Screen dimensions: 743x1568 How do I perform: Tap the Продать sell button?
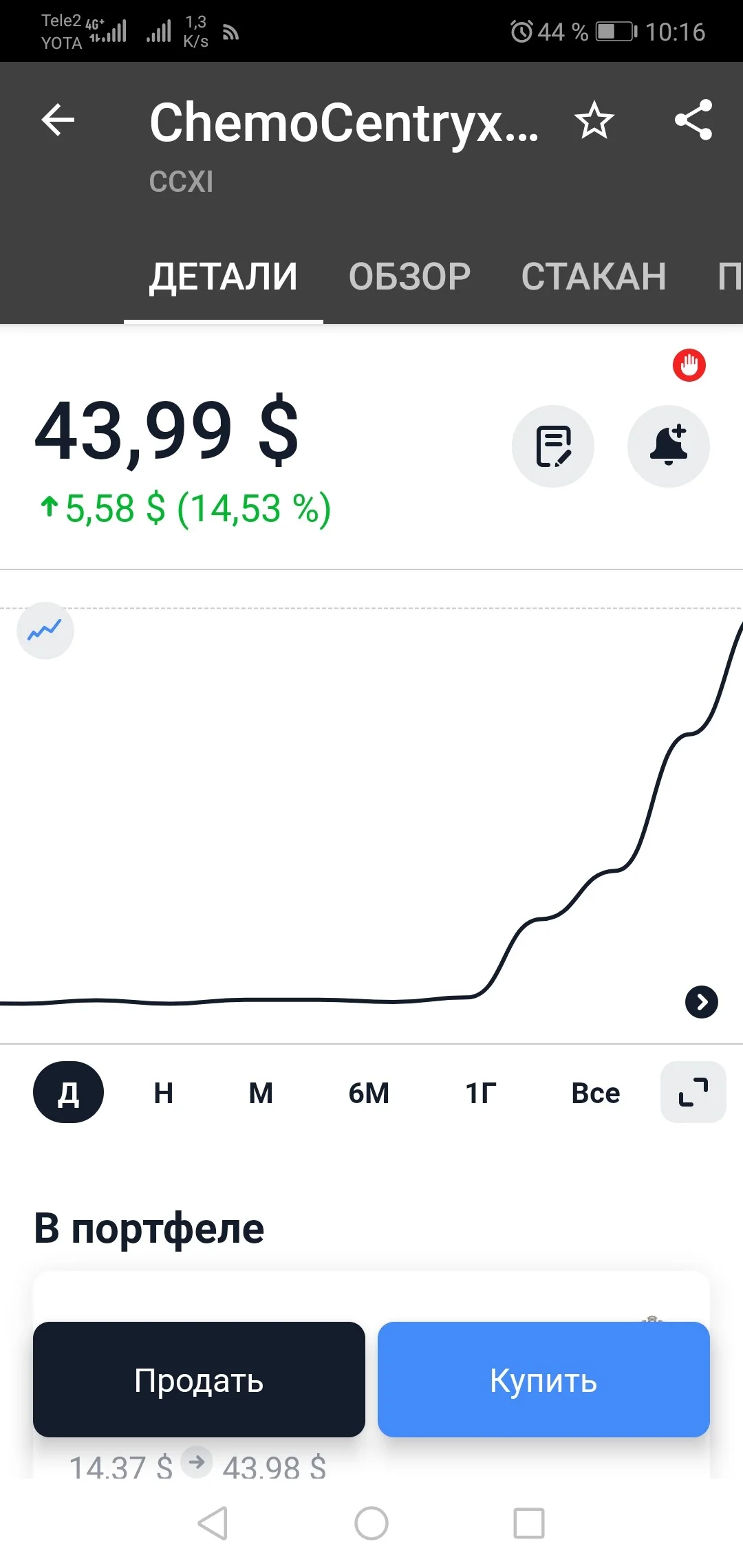pos(199,1380)
